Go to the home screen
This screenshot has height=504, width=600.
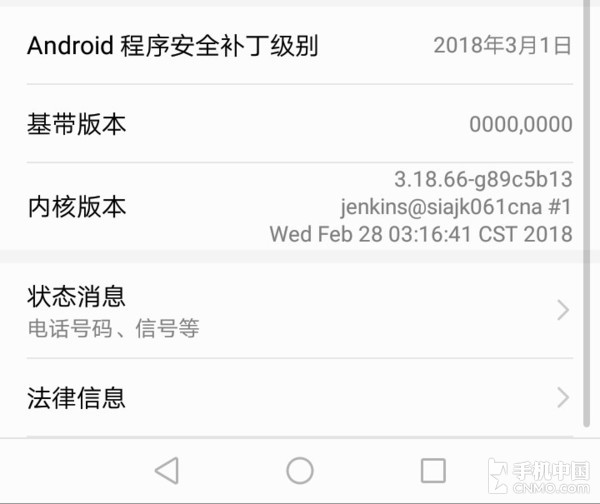(300, 470)
